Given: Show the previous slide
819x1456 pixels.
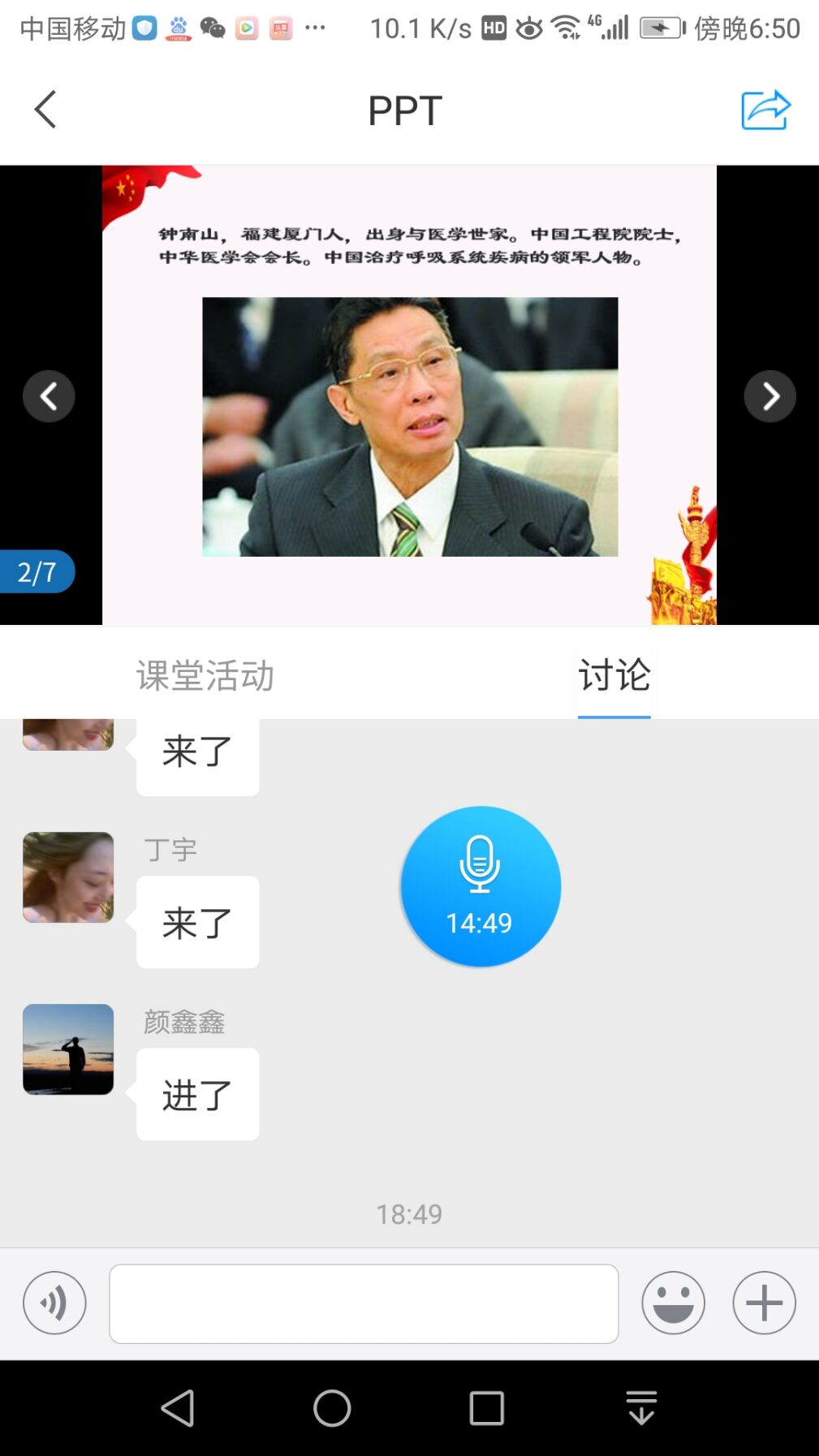Looking at the screenshot, I should point(49,396).
